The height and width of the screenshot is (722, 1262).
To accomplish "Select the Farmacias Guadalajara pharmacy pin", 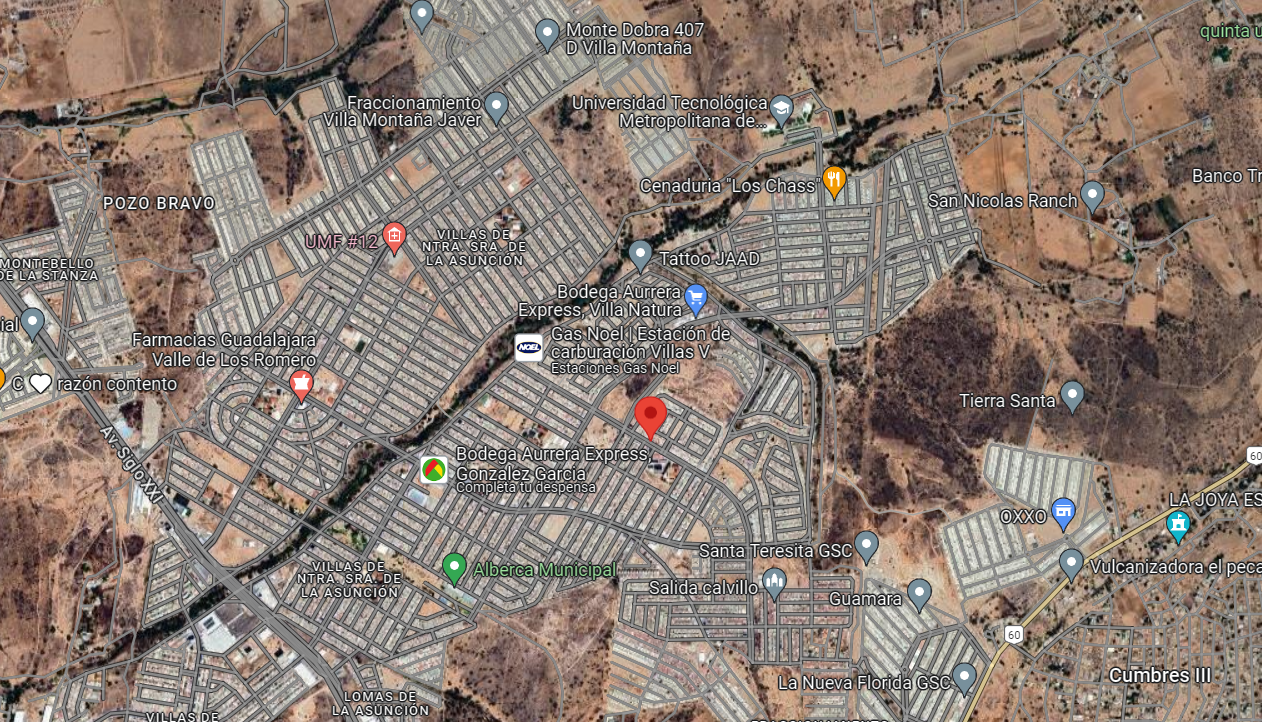I will pos(301,385).
